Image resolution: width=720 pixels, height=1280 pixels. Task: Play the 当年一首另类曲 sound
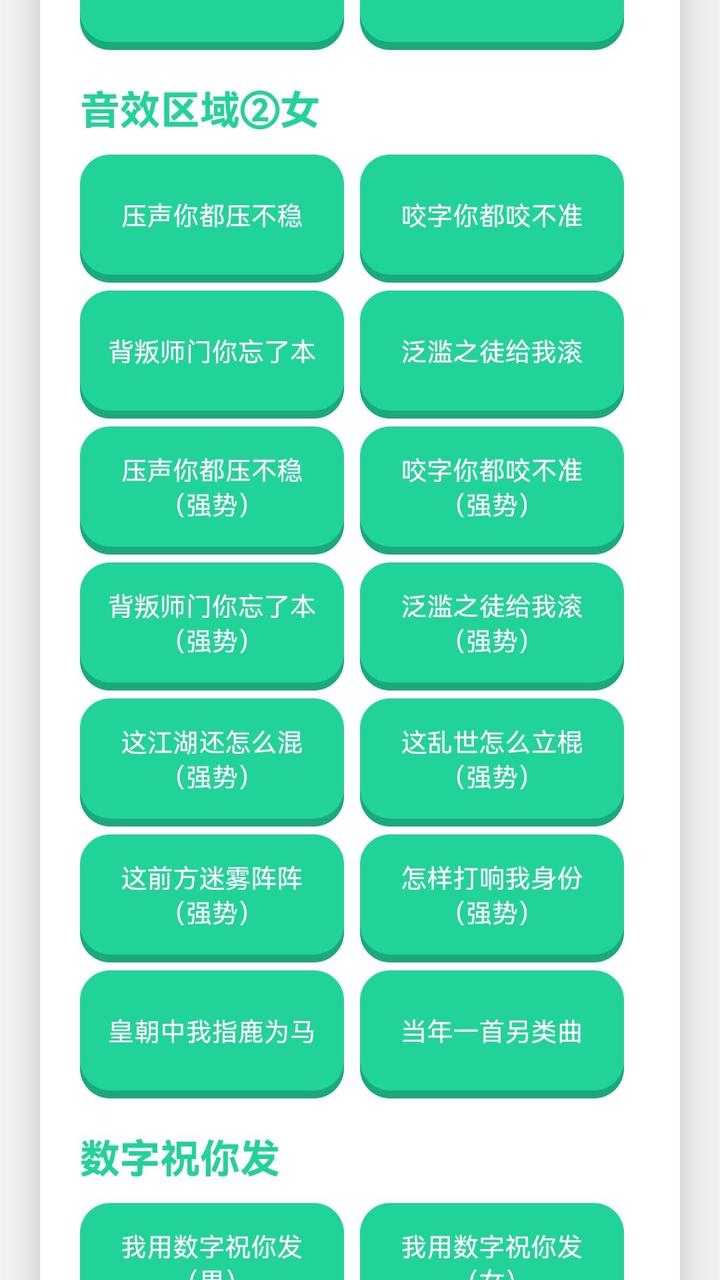(492, 1032)
